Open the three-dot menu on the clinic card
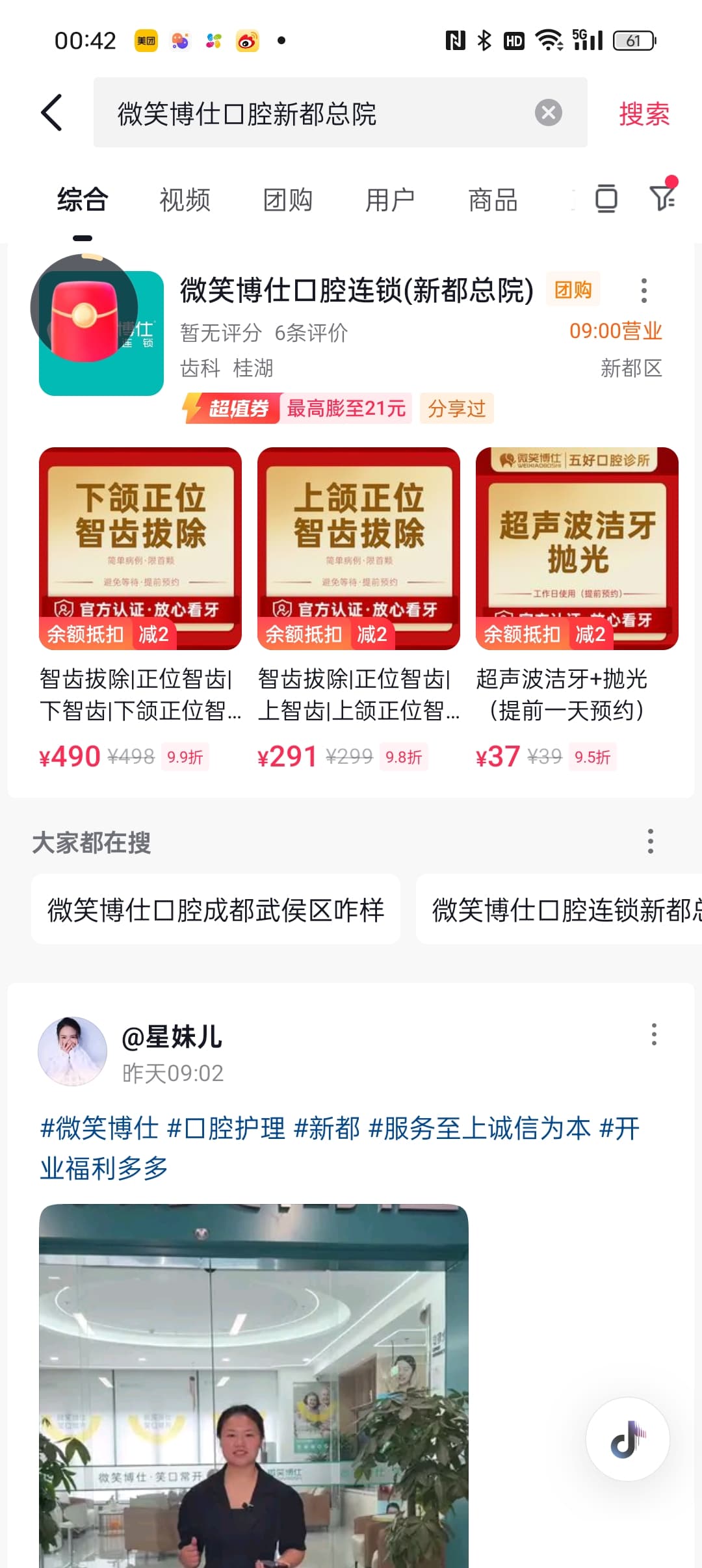The height and width of the screenshot is (1568, 702). click(x=644, y=293)
